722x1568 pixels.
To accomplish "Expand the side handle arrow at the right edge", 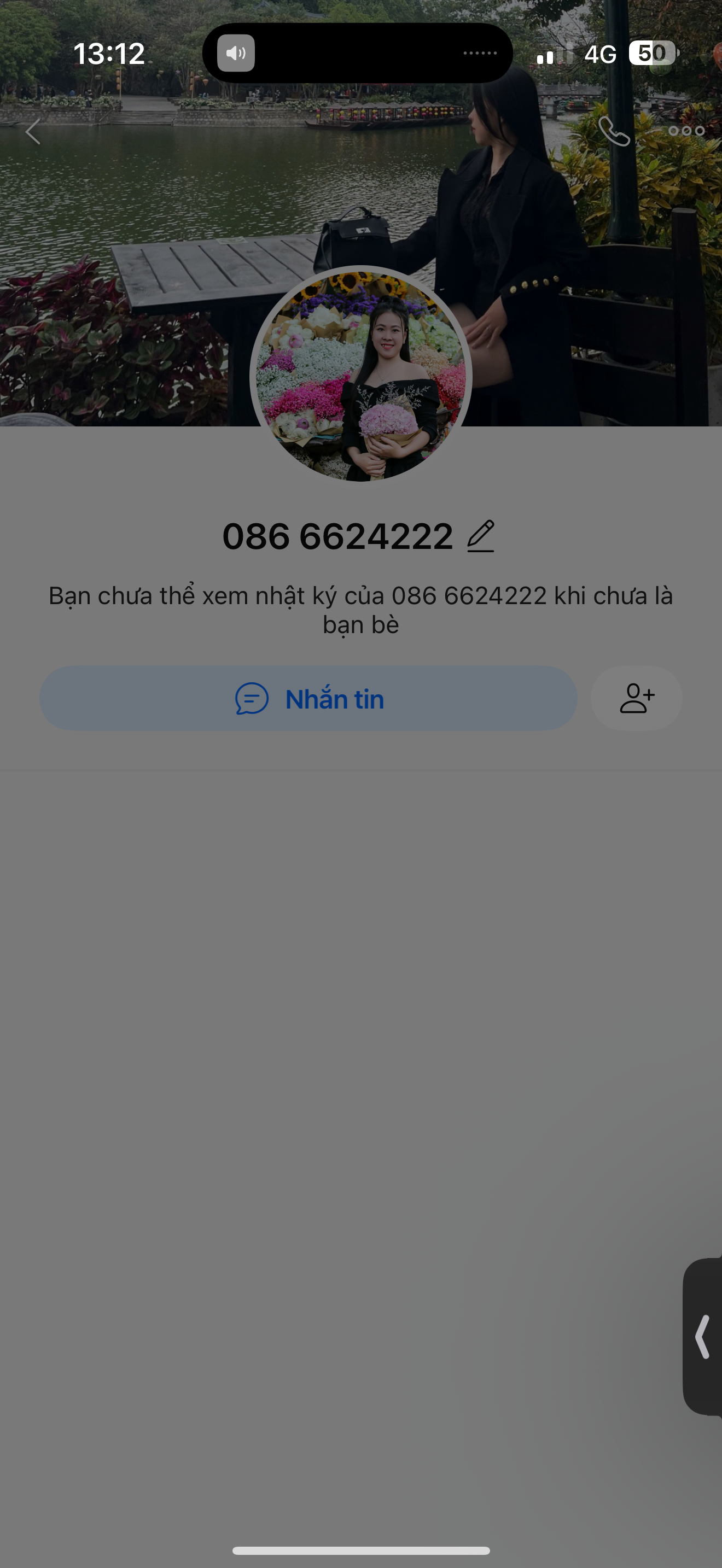I will 703,1337.
